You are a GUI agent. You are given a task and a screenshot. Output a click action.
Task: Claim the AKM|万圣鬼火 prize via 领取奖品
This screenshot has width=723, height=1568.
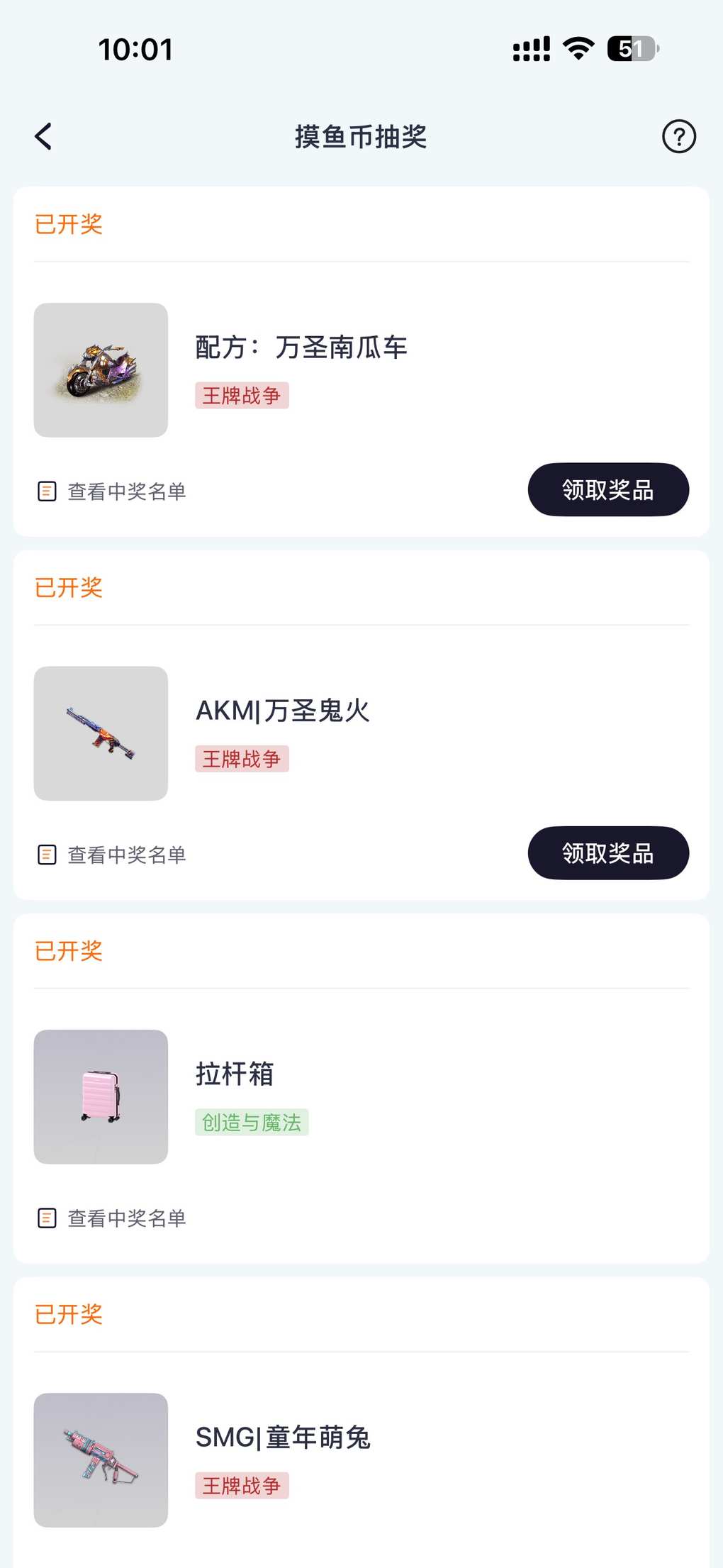607,853
